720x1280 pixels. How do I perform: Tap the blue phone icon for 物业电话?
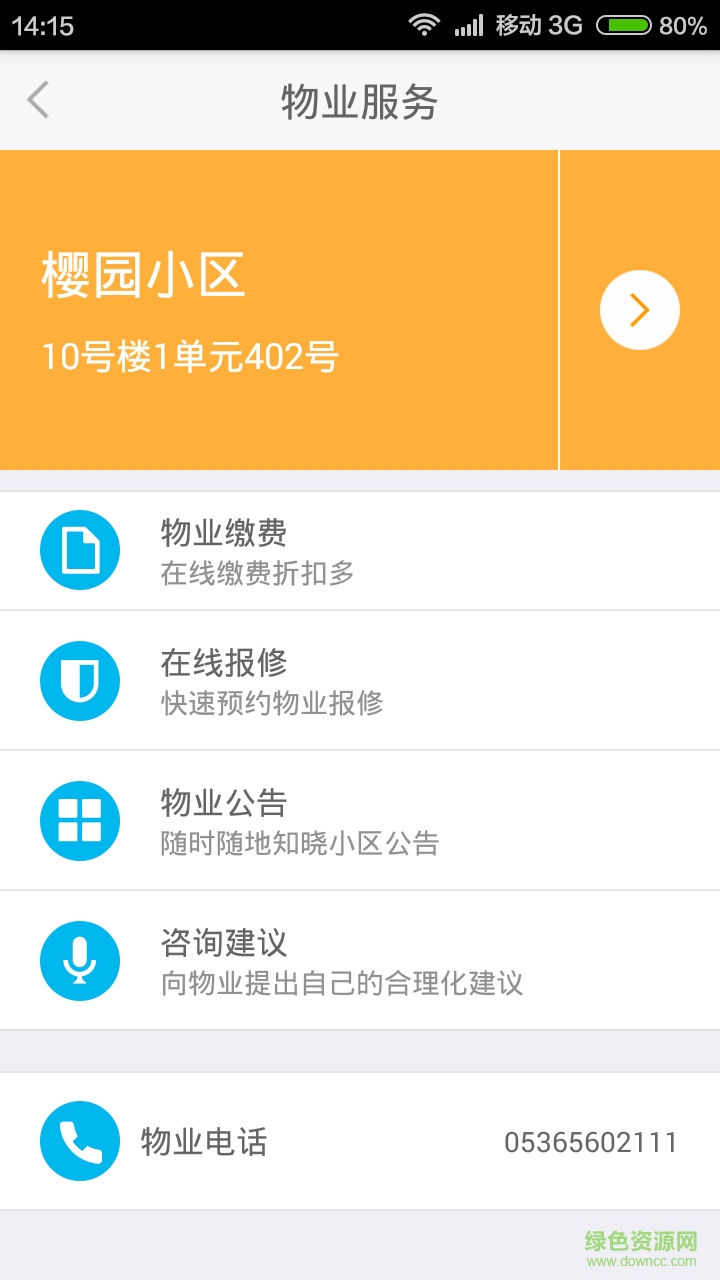coord(80,1140)
